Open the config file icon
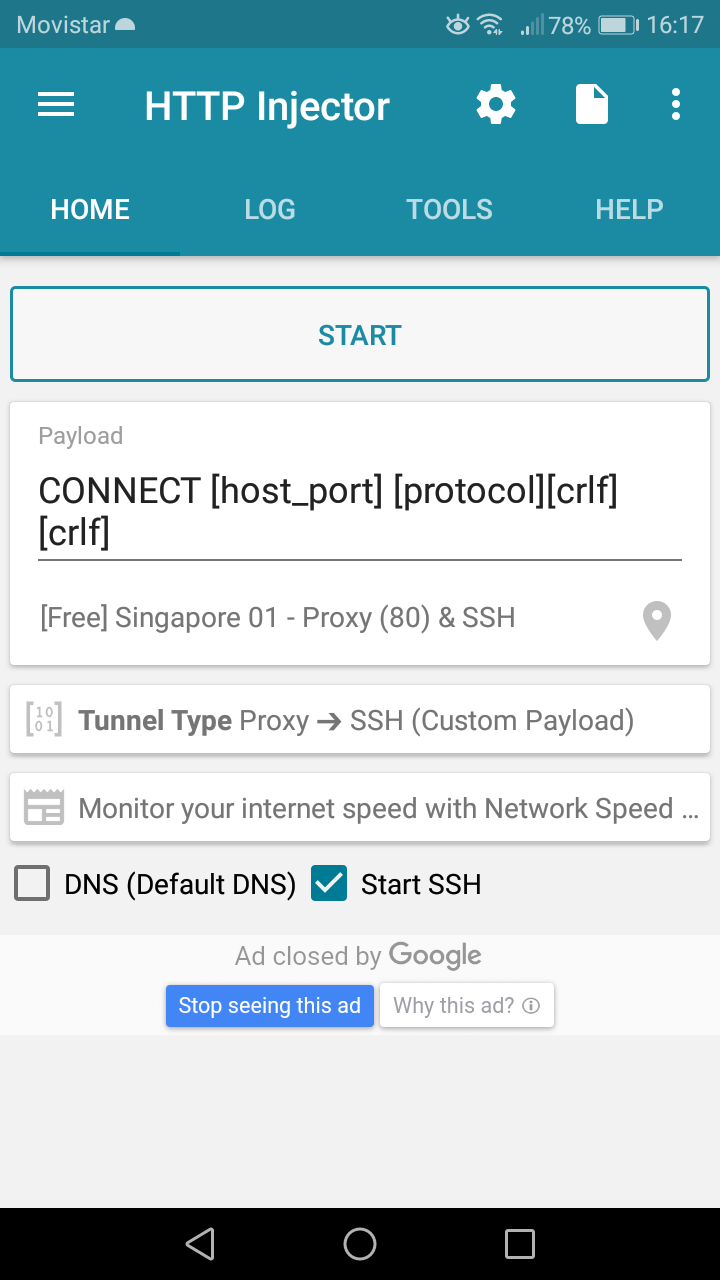Image resolution: width=720 pixels, height=1280 pixels. [x=591, y=105]
